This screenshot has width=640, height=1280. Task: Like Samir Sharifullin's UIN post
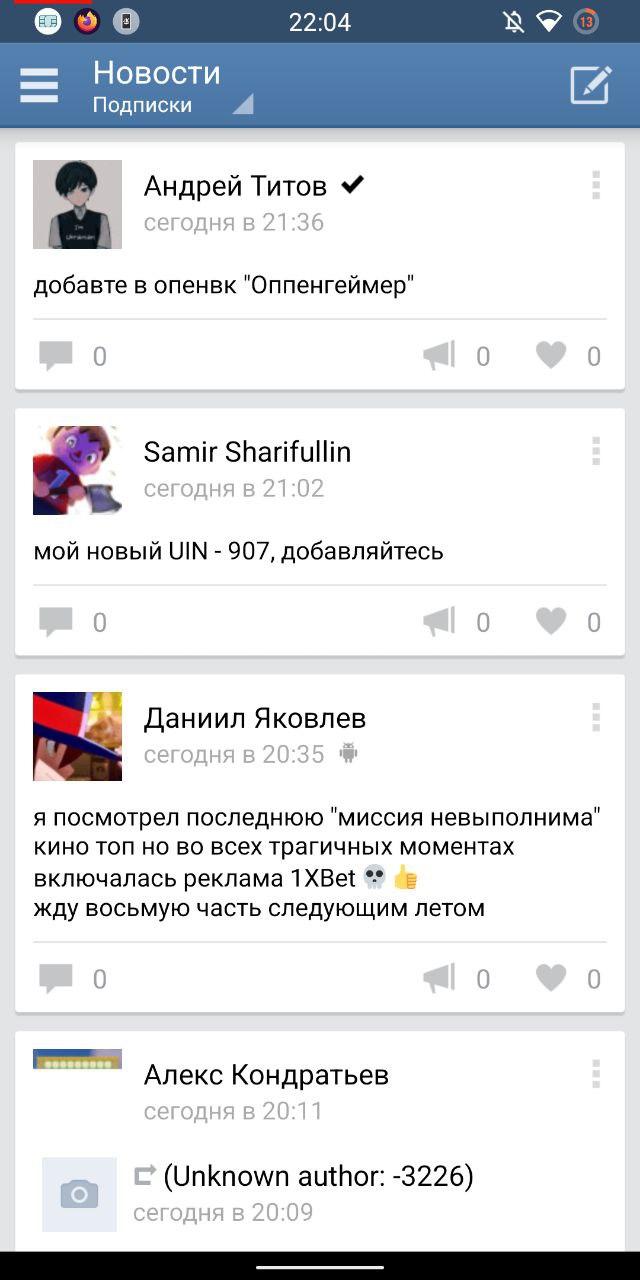coord(568,622)
